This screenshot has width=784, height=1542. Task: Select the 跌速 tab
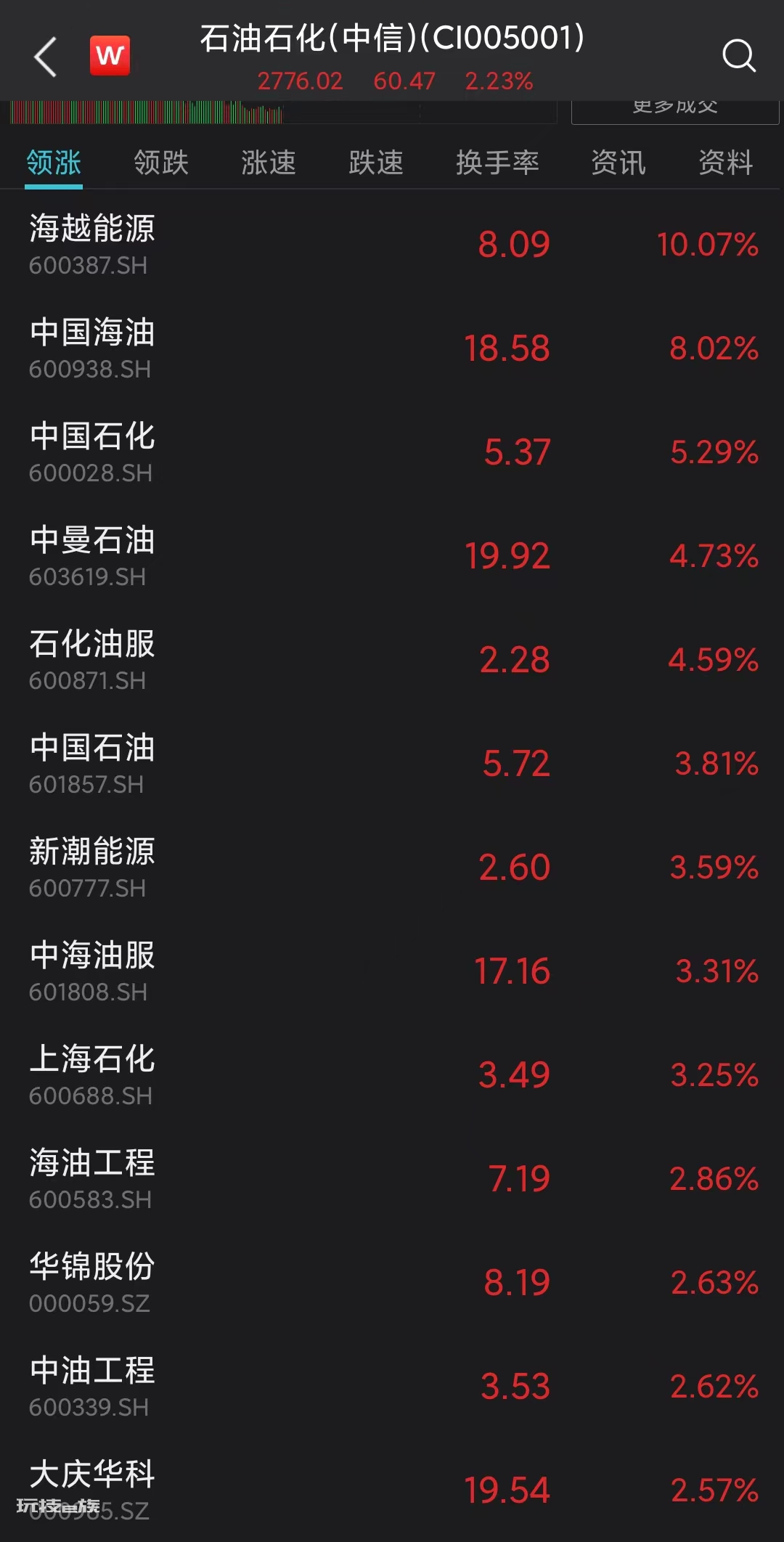coord(376,163)
